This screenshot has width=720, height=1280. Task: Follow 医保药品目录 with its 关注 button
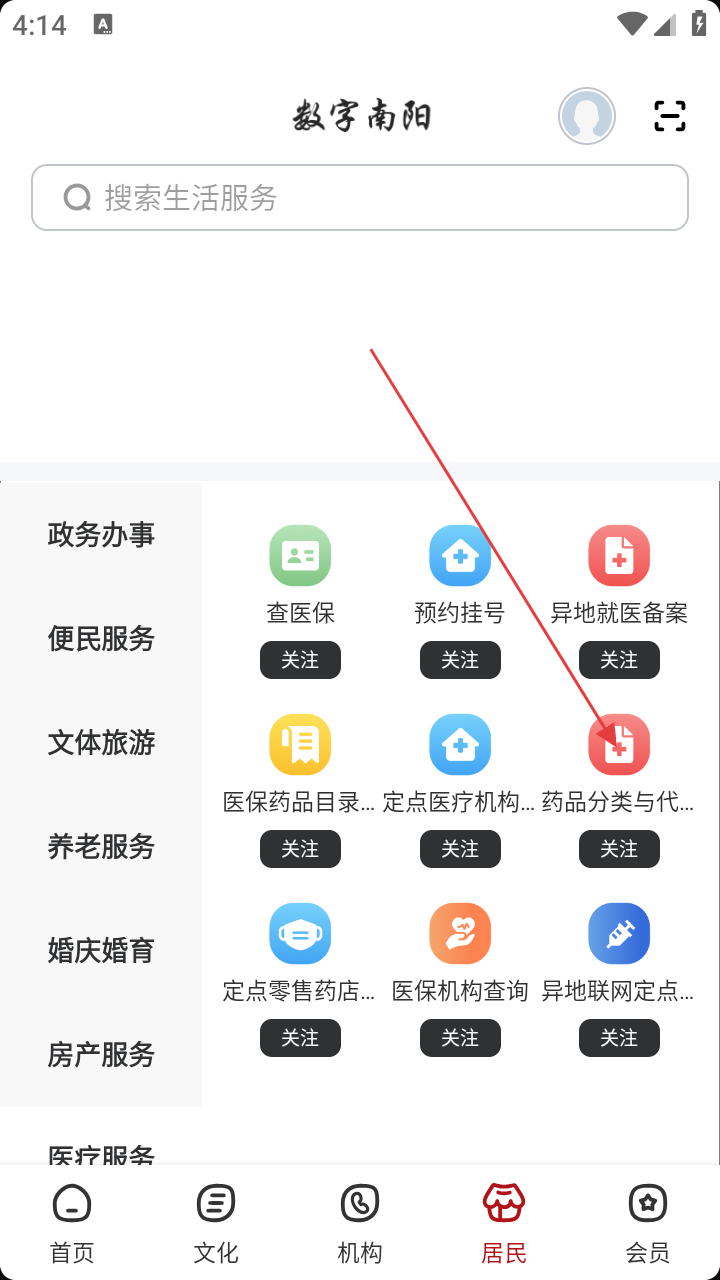click(x=300, y=849)
